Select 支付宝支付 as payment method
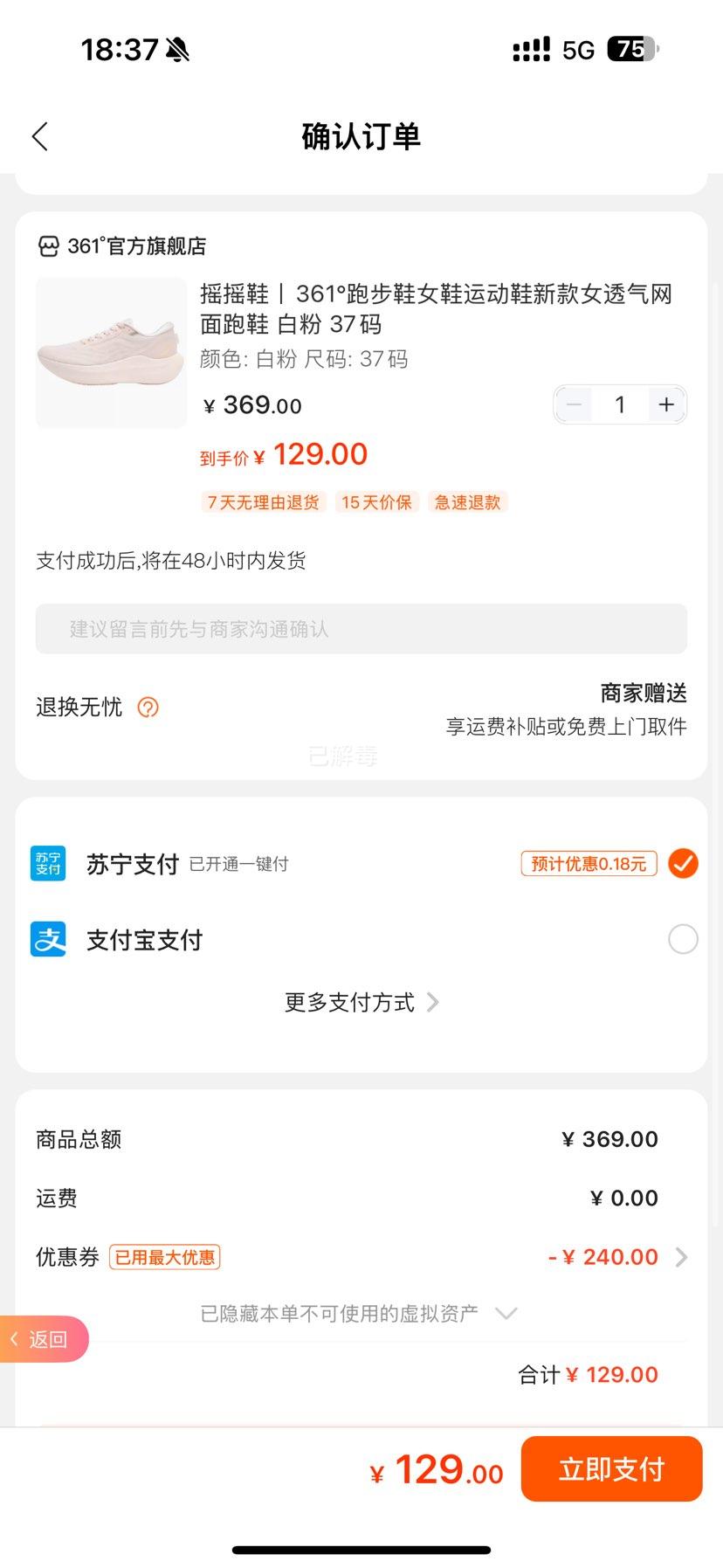This screenshot has height=1568, width=723. tap(682, 940)
